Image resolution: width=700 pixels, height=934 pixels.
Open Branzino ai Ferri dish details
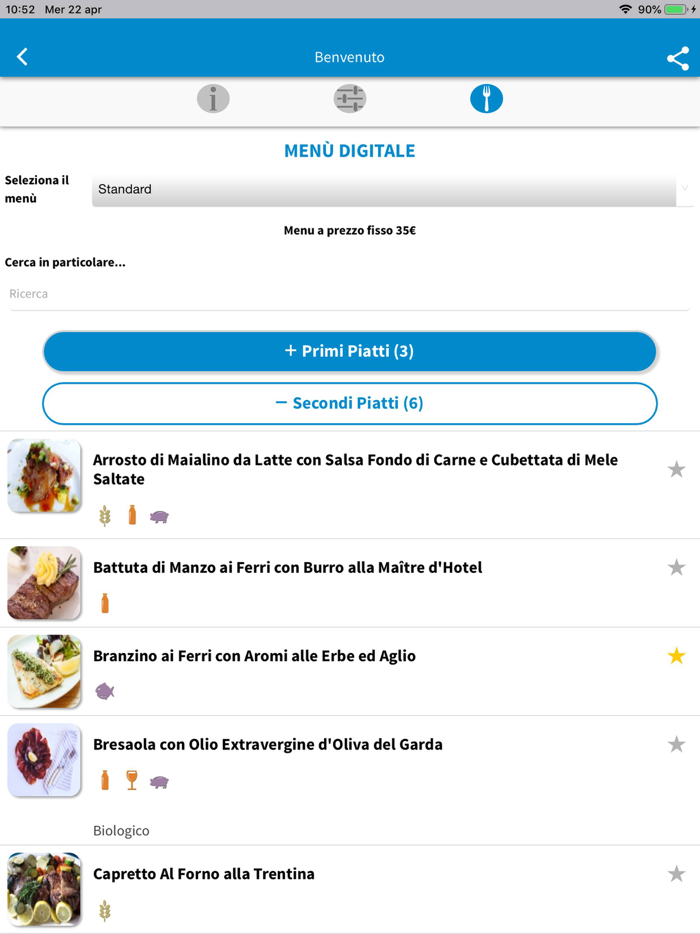[255, 656]
